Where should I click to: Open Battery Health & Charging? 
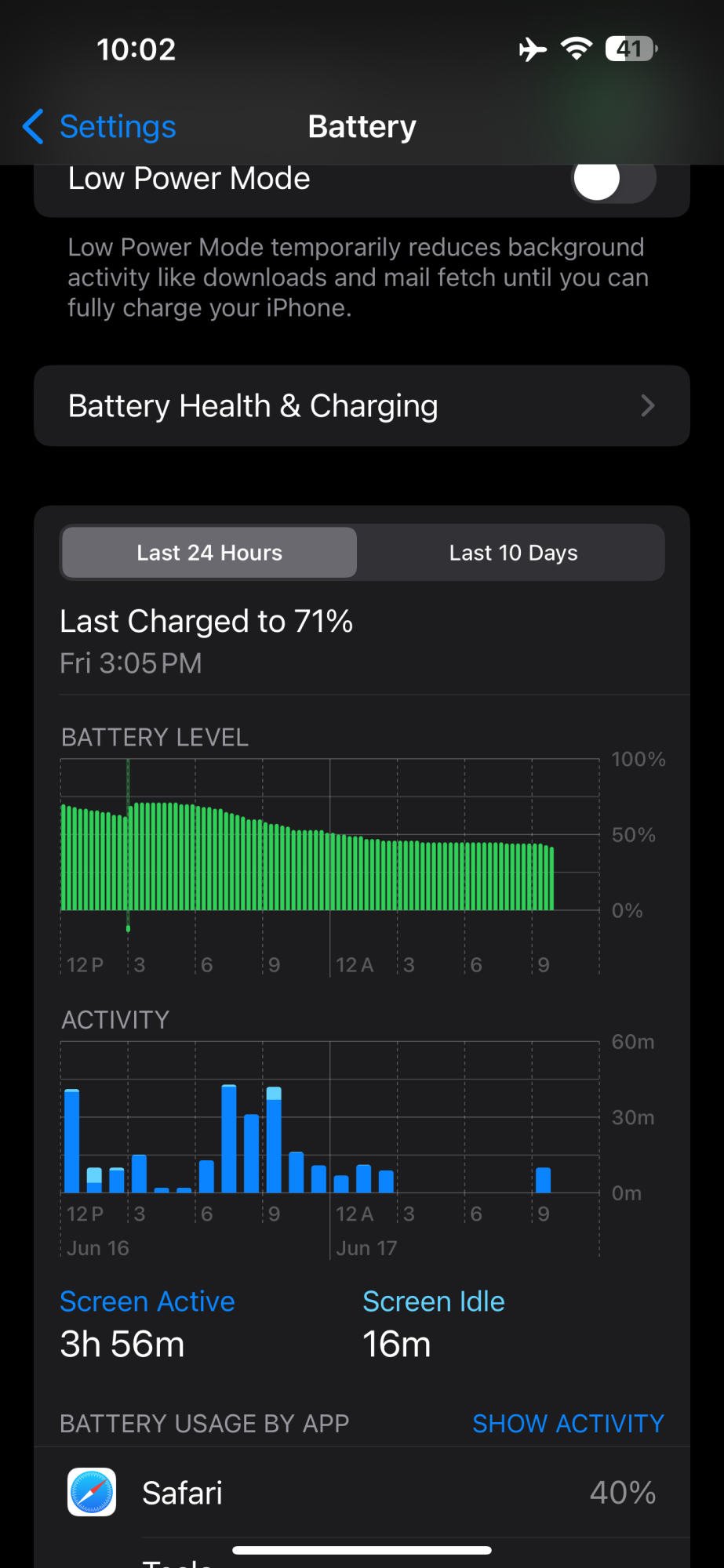(x=362, y=406)
